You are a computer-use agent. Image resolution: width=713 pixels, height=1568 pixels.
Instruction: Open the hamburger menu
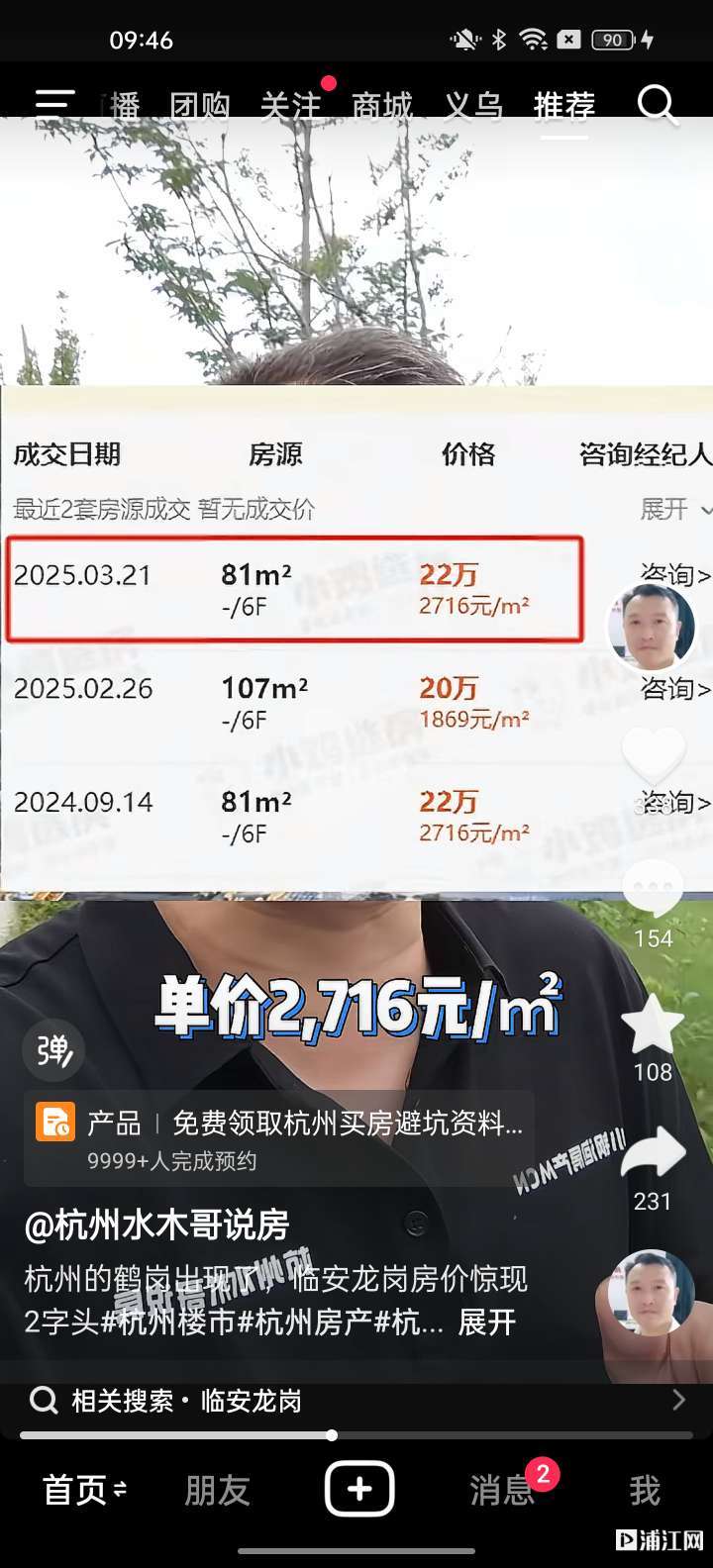[54, 103]
